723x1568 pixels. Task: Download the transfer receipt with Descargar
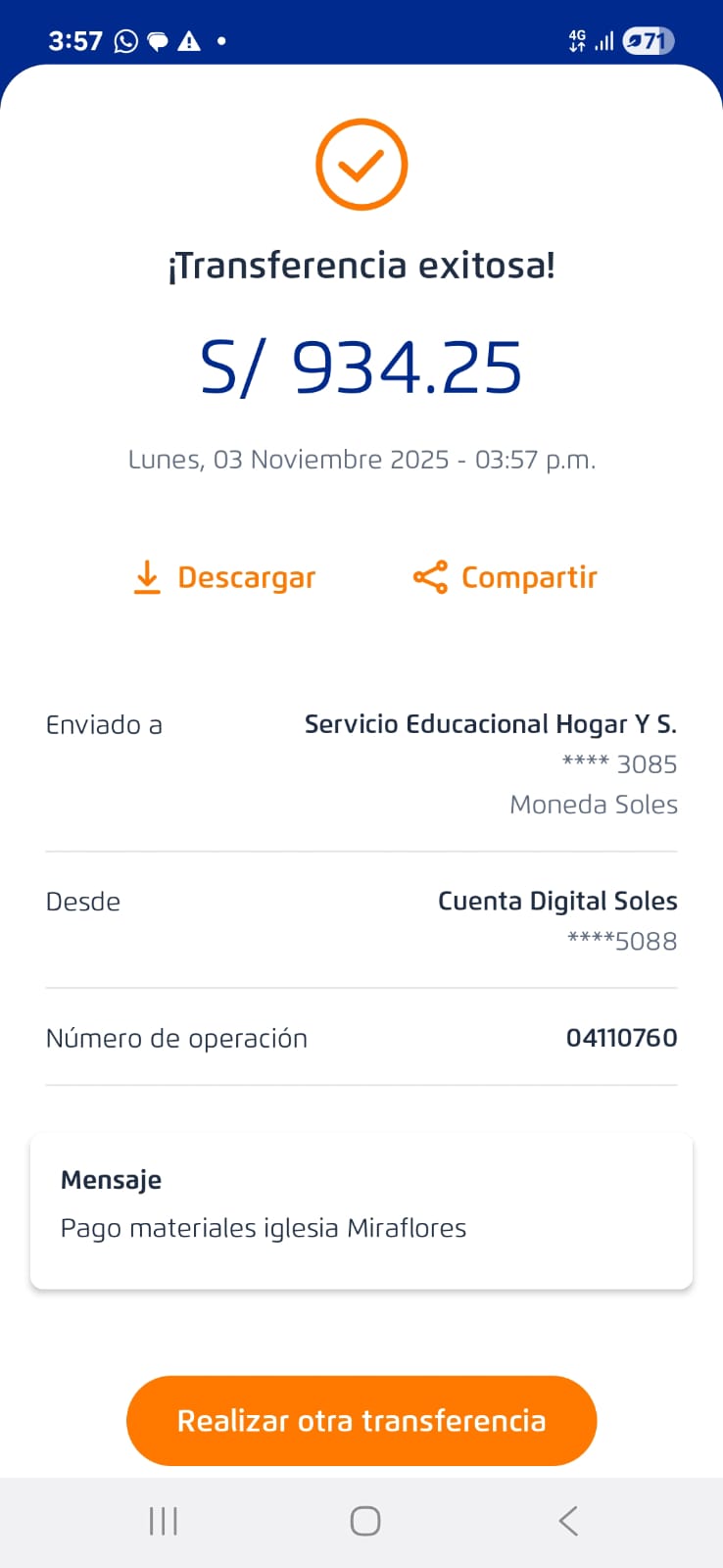224,578
